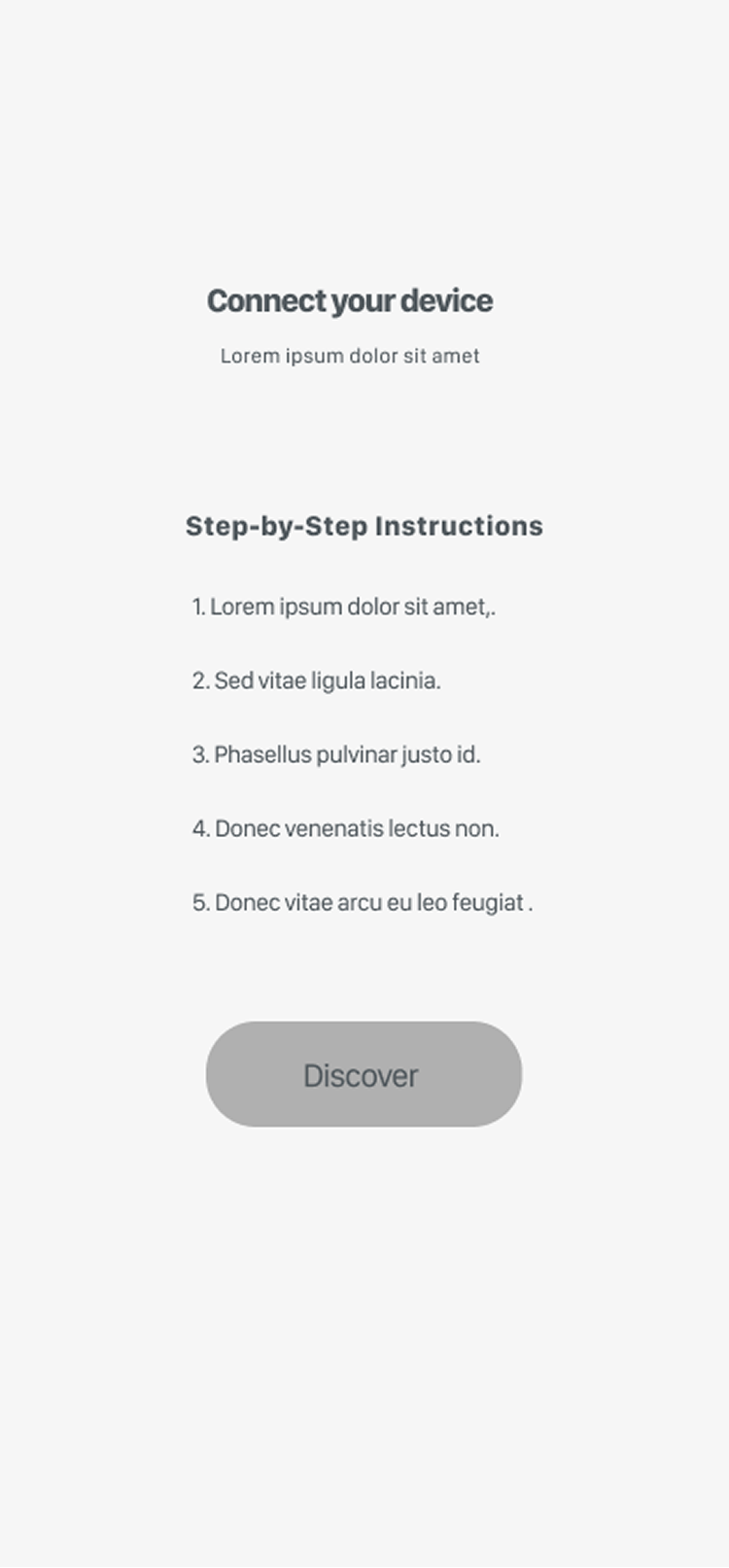The height and width of the screenshot is (1568, 729).
Task: Click step 4 'Donec venenatis lectus non'
Action: (345, 828)
